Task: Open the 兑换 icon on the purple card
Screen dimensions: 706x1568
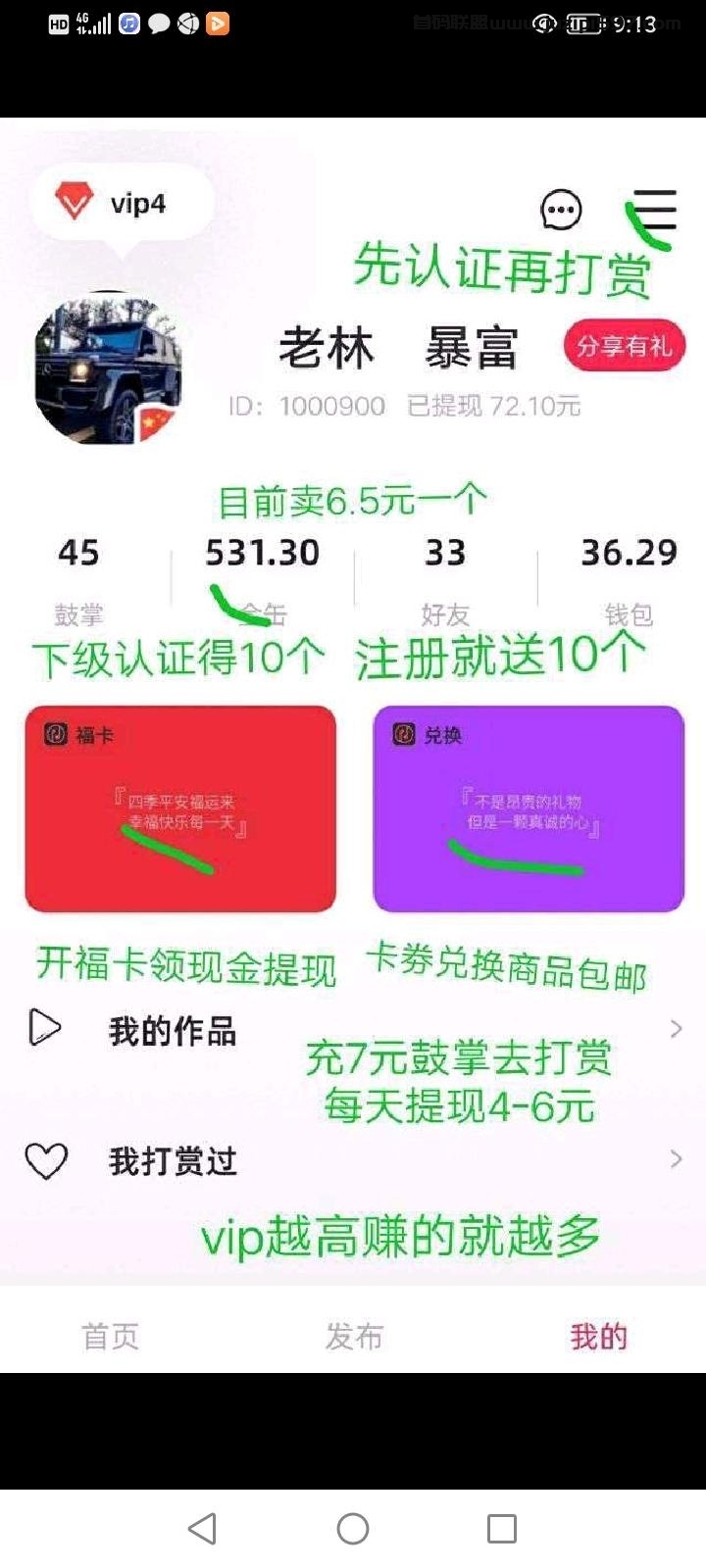Action: [405, 734]
